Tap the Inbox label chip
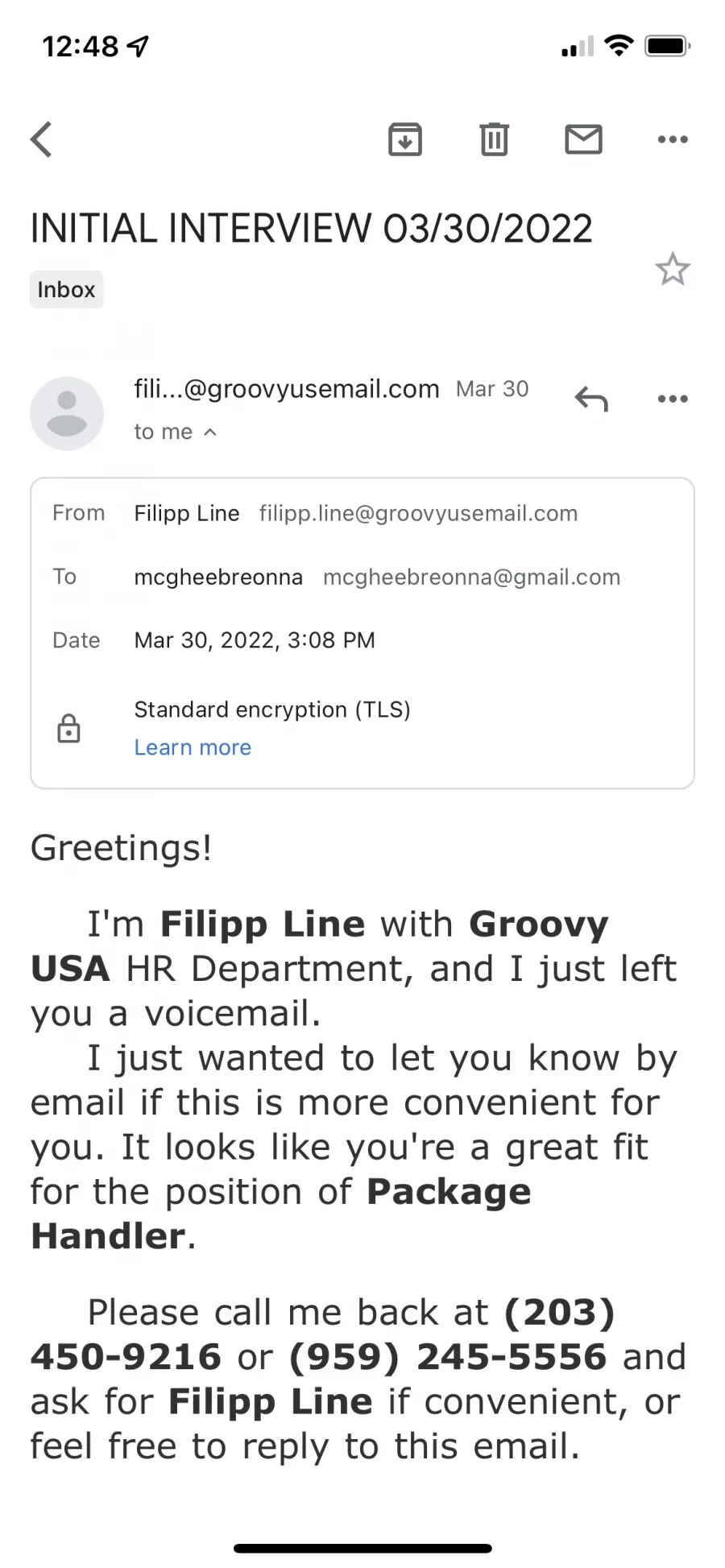 click(66, 289)
